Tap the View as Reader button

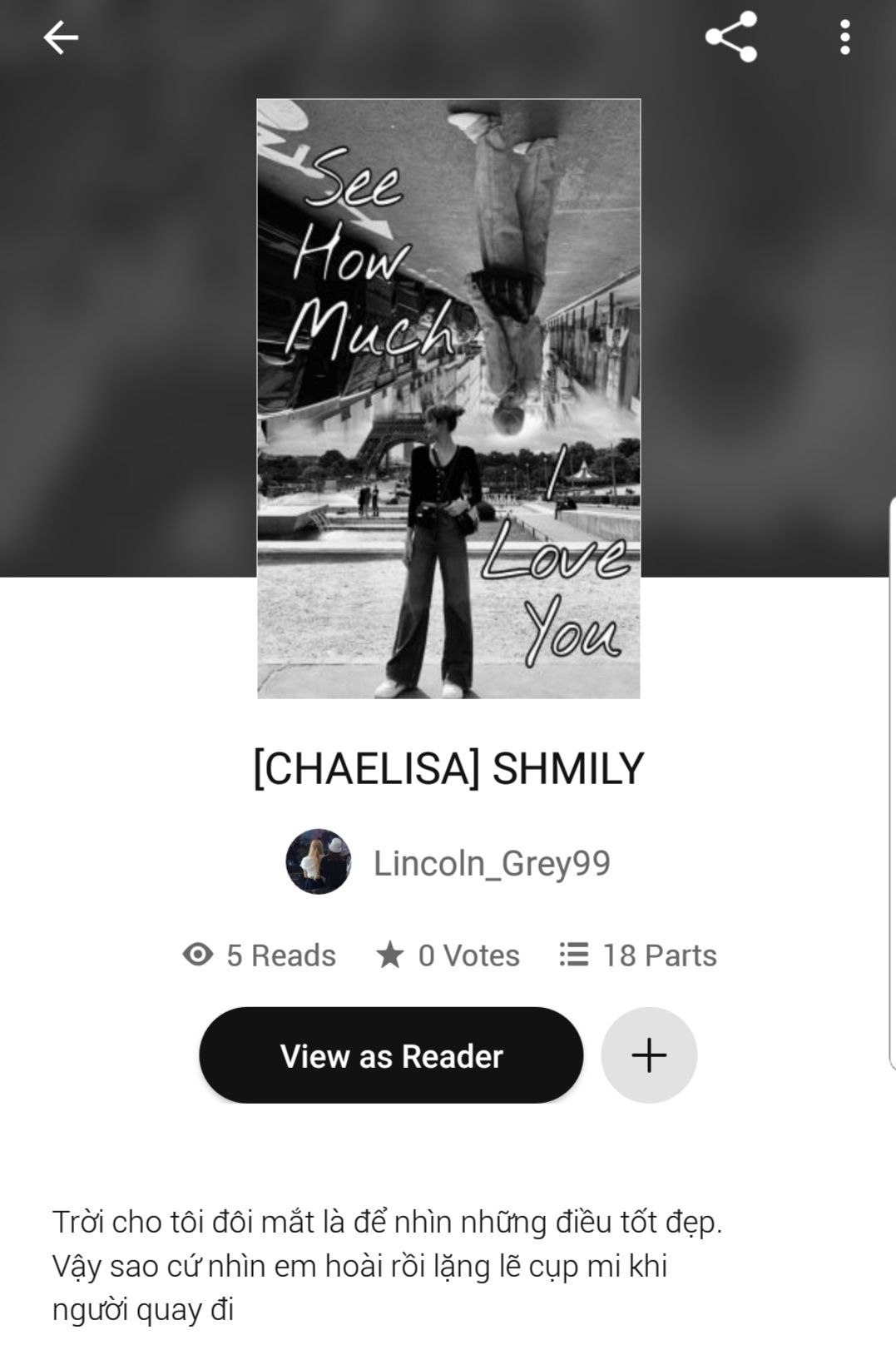point(391,1055)
